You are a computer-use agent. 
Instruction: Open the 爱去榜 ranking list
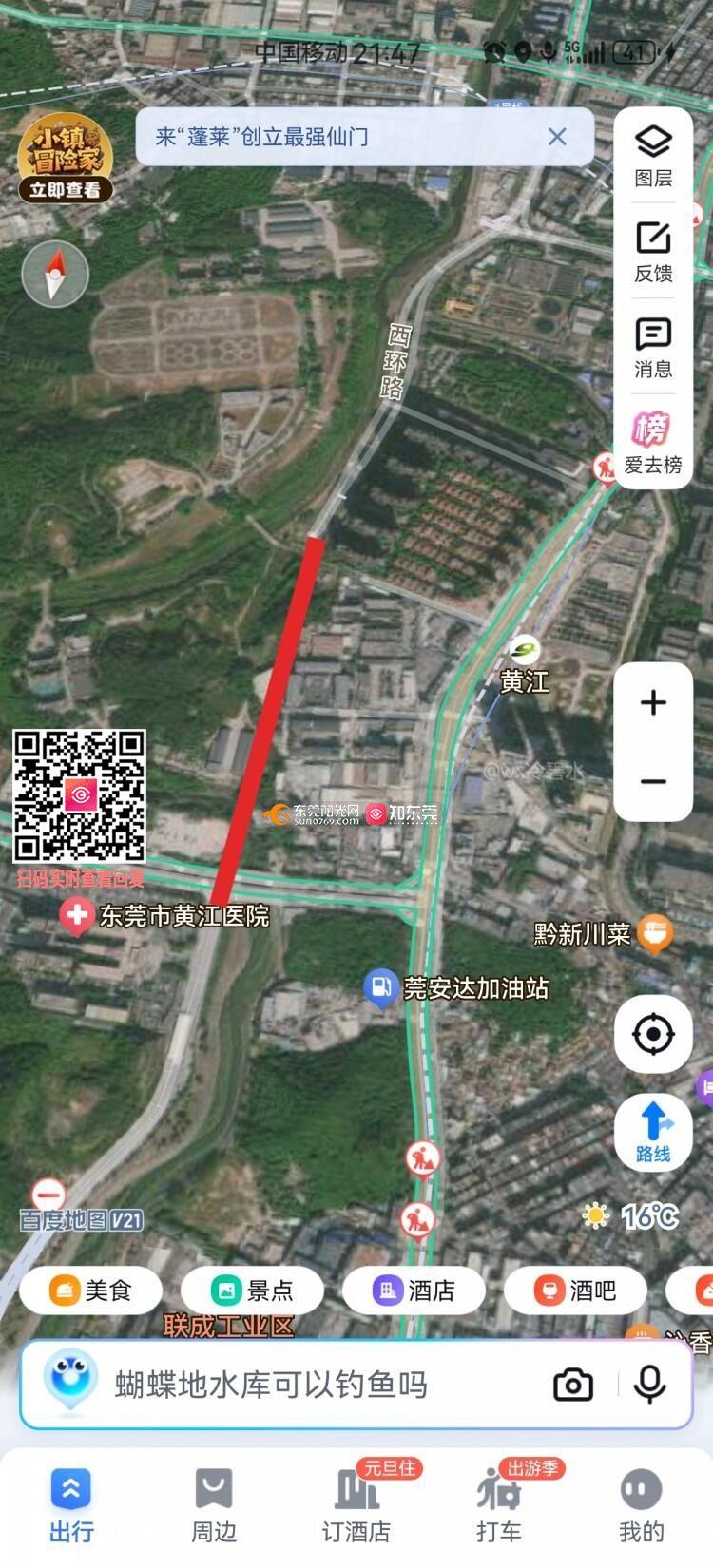click(653, 443)
